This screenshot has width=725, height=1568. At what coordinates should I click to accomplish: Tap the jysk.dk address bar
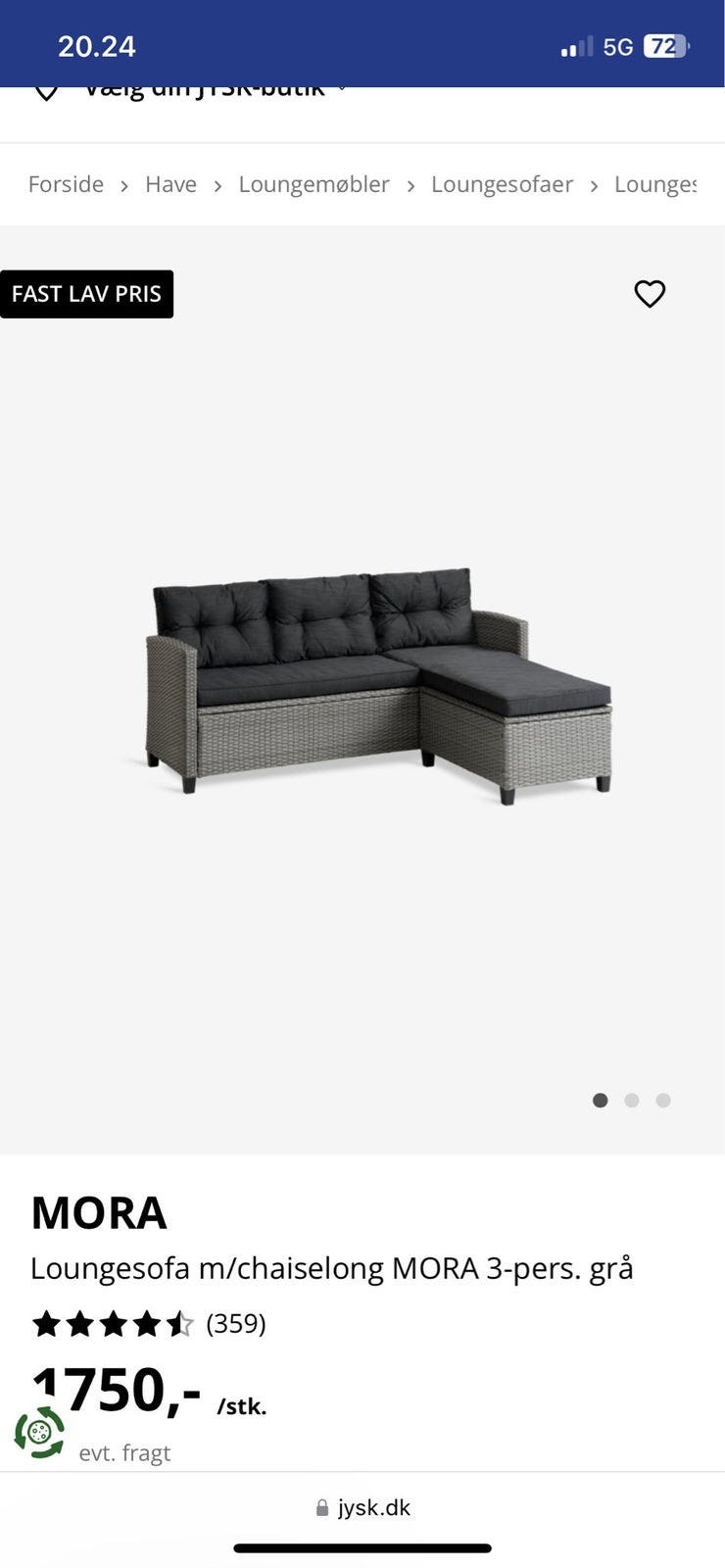(x=362, y=1507)
